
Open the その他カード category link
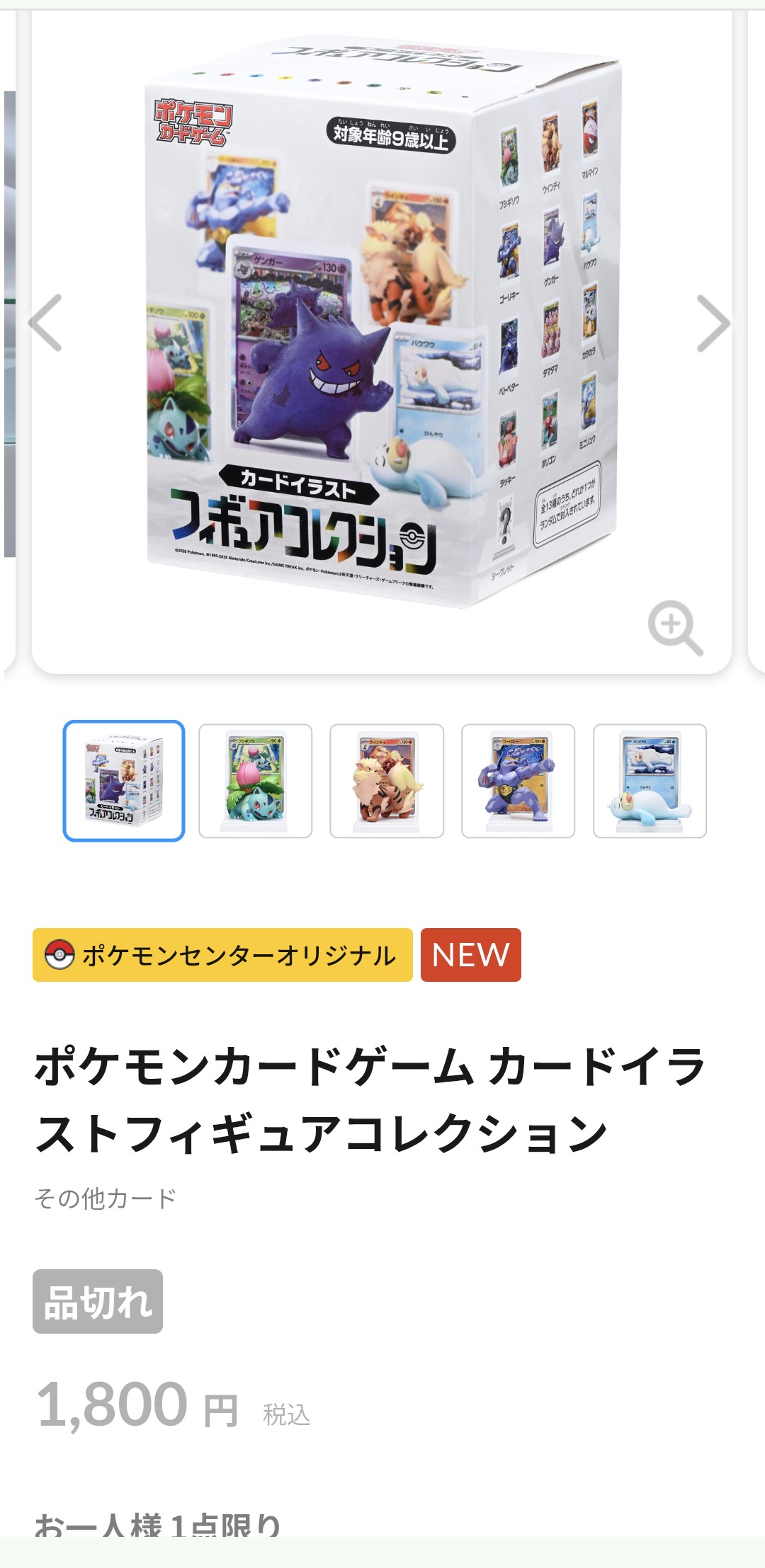(x=106, y=1198)
